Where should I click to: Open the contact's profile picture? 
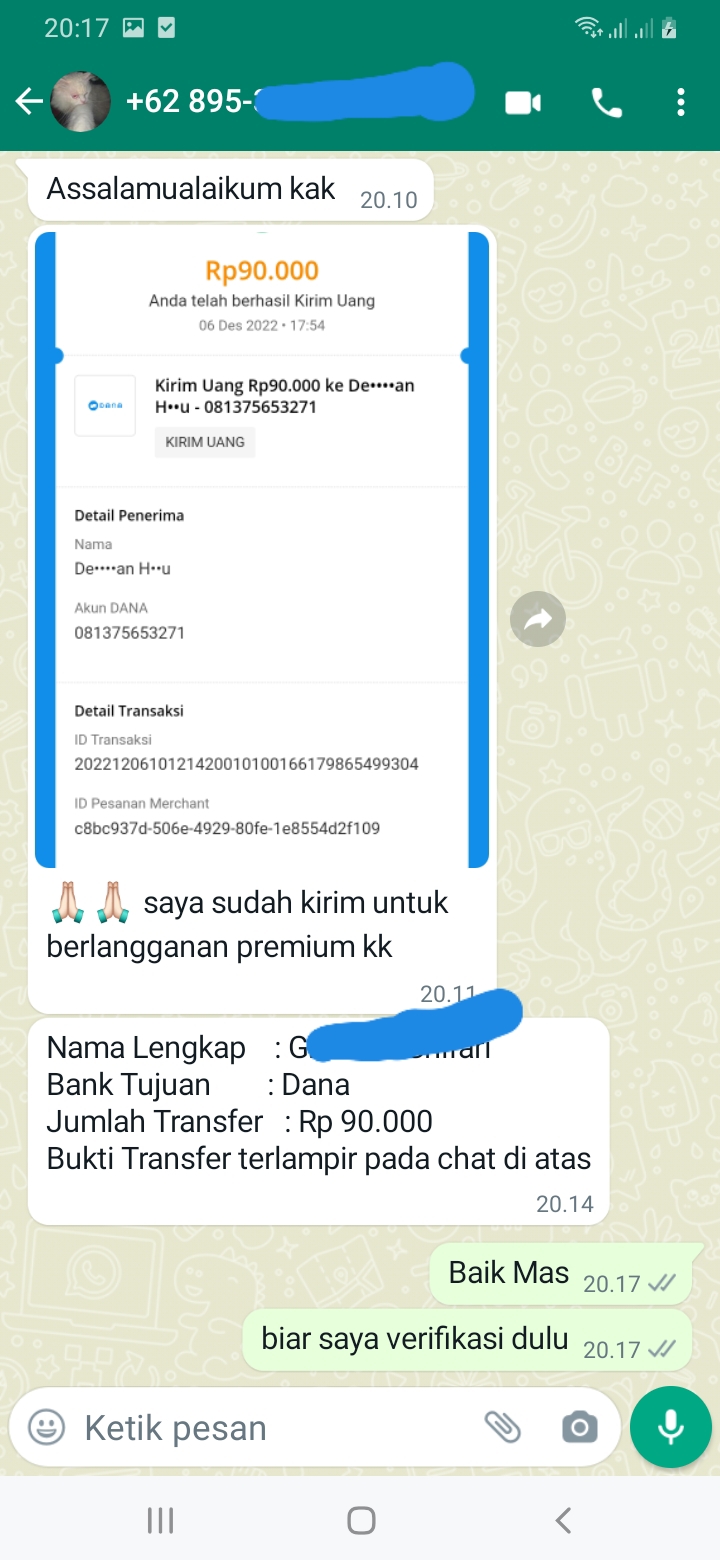(x=81, y=102)
